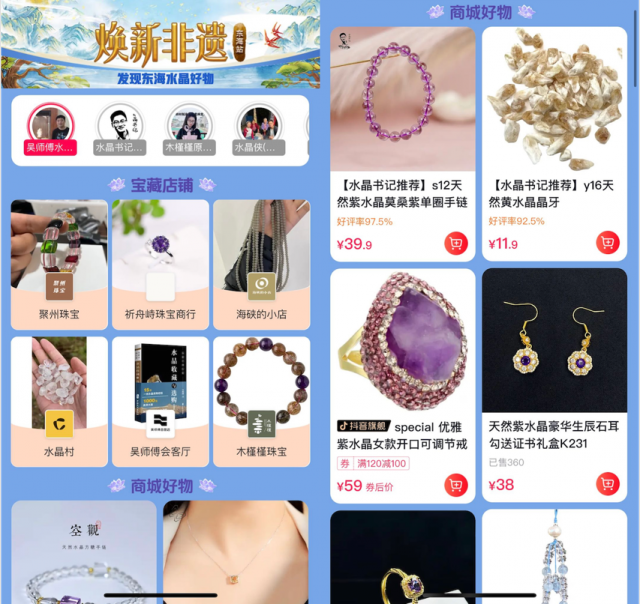Open 吴师傅水 live avatar
The image size is (640, 604).
50,128
